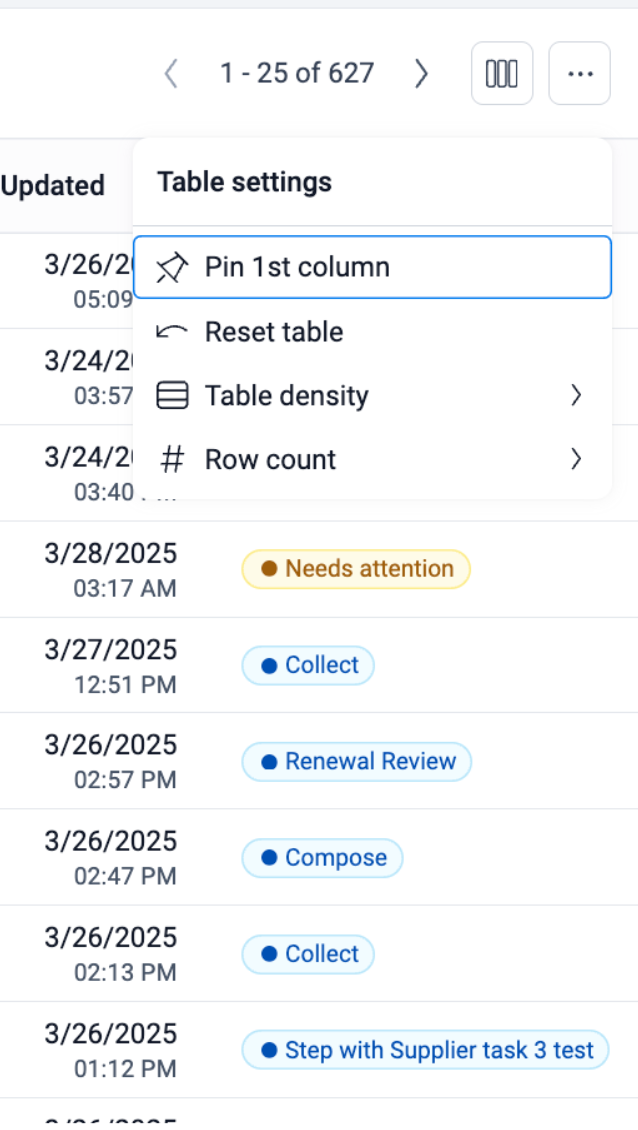
Task: Go to the next page of results
Action: pyautogui.click(x=421, y=73)
